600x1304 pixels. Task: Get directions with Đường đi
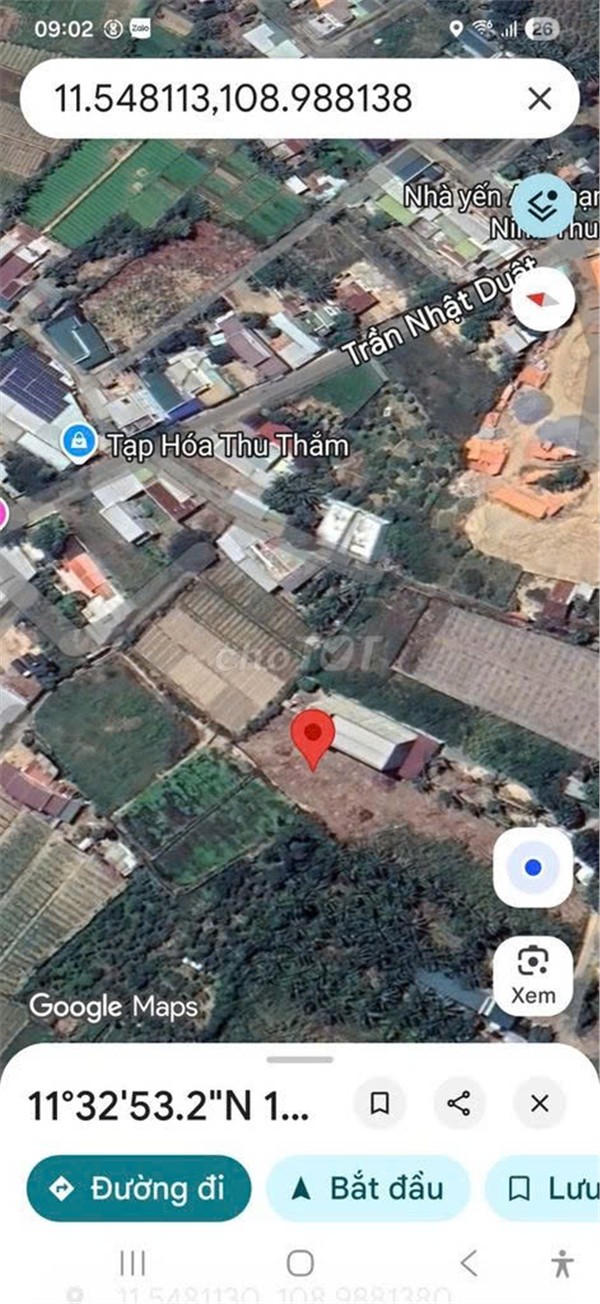click(x=139, y=1188)
